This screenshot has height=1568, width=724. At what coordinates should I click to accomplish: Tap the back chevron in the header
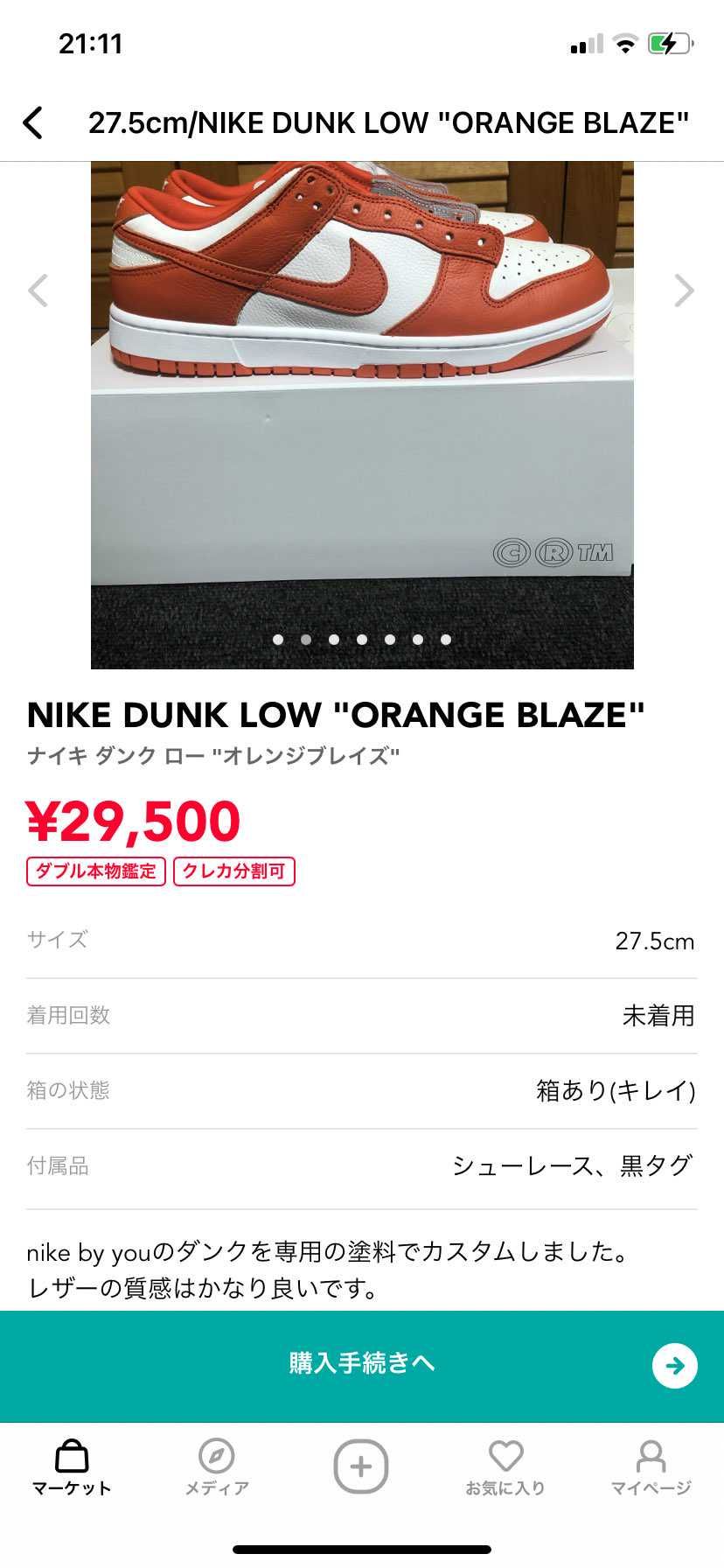33,122
